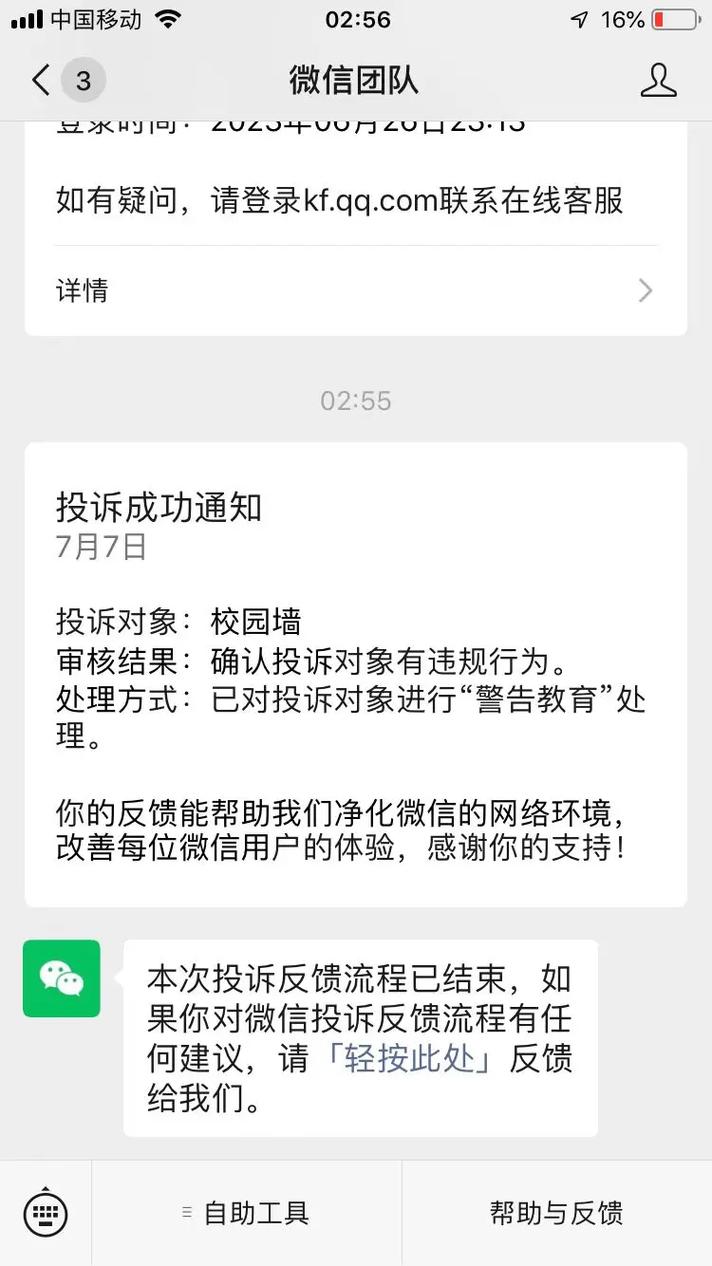Open the 微信团队 profile icon
This screenshot has width=712, height=1266.
(658, 80)
